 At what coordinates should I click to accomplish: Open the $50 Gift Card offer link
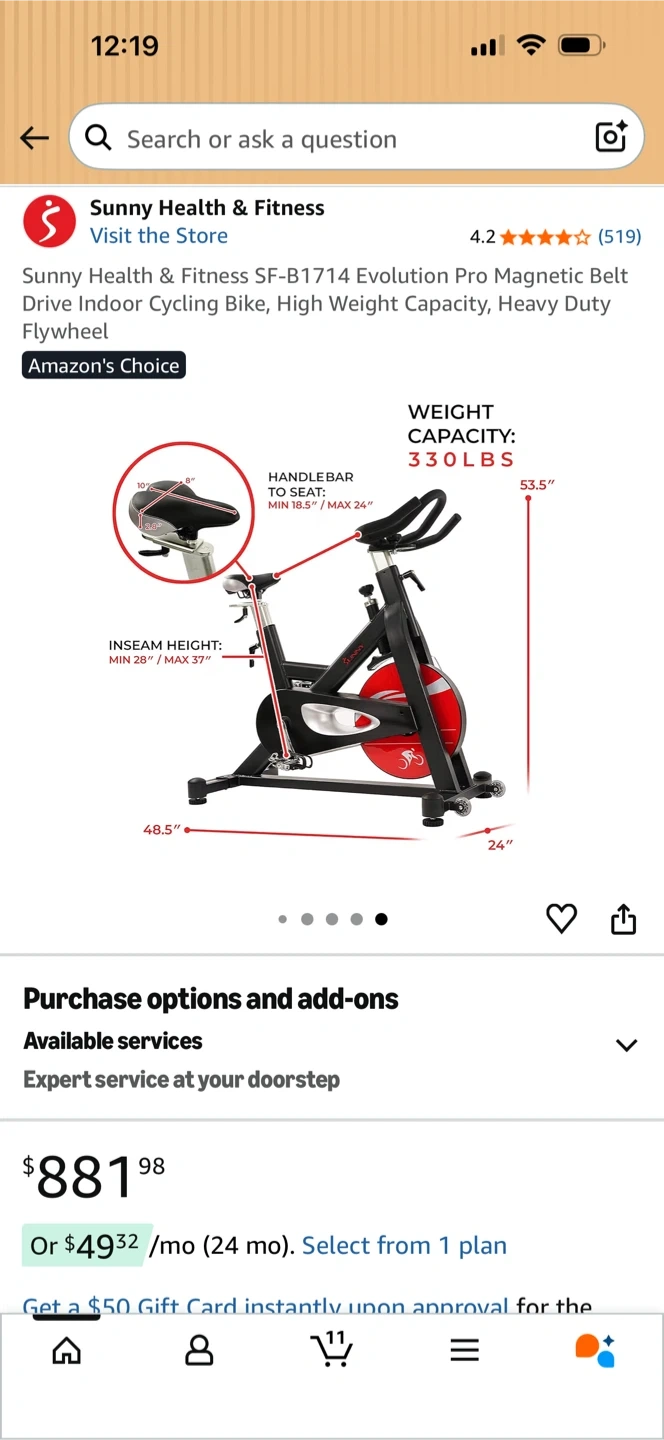coord(267,1304)
